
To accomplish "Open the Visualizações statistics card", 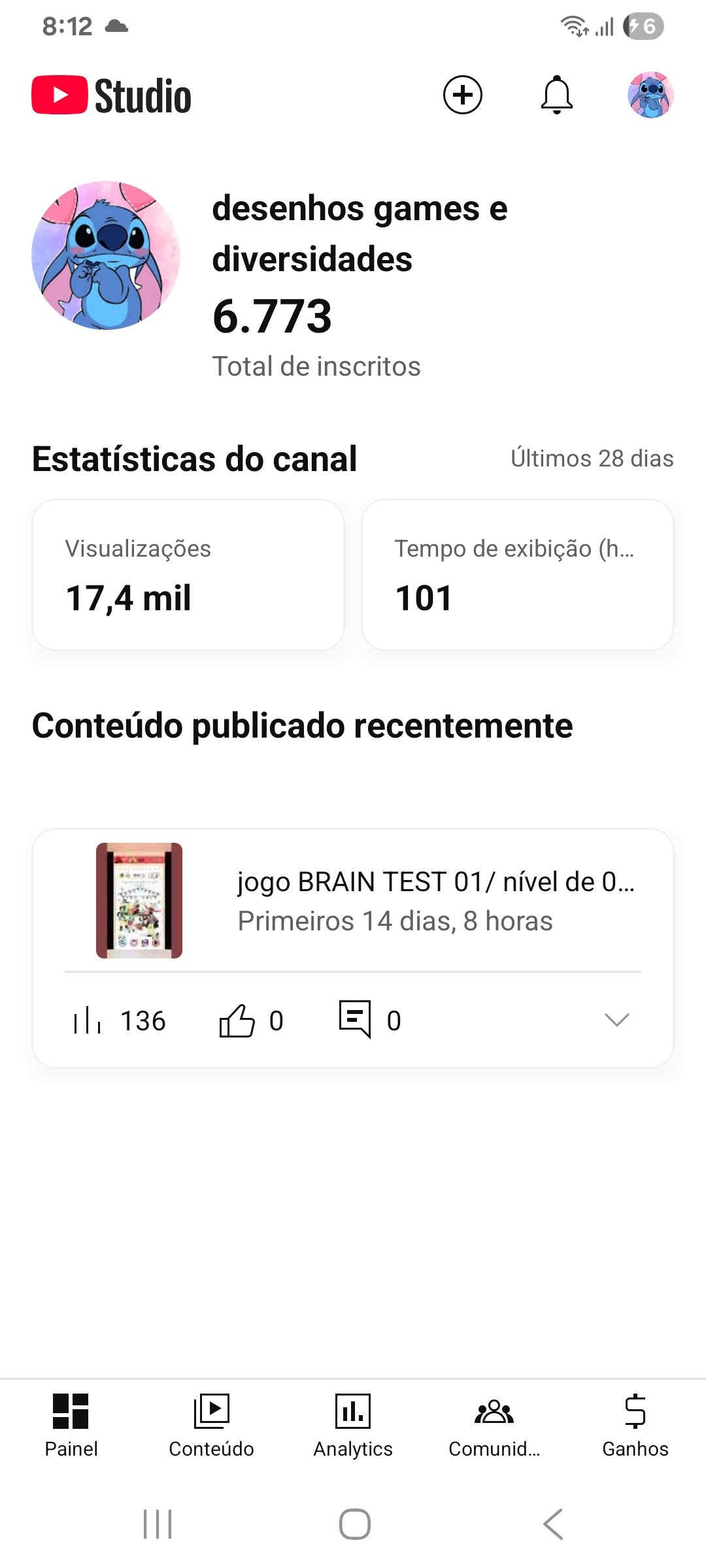I will (x=188, y=575).
